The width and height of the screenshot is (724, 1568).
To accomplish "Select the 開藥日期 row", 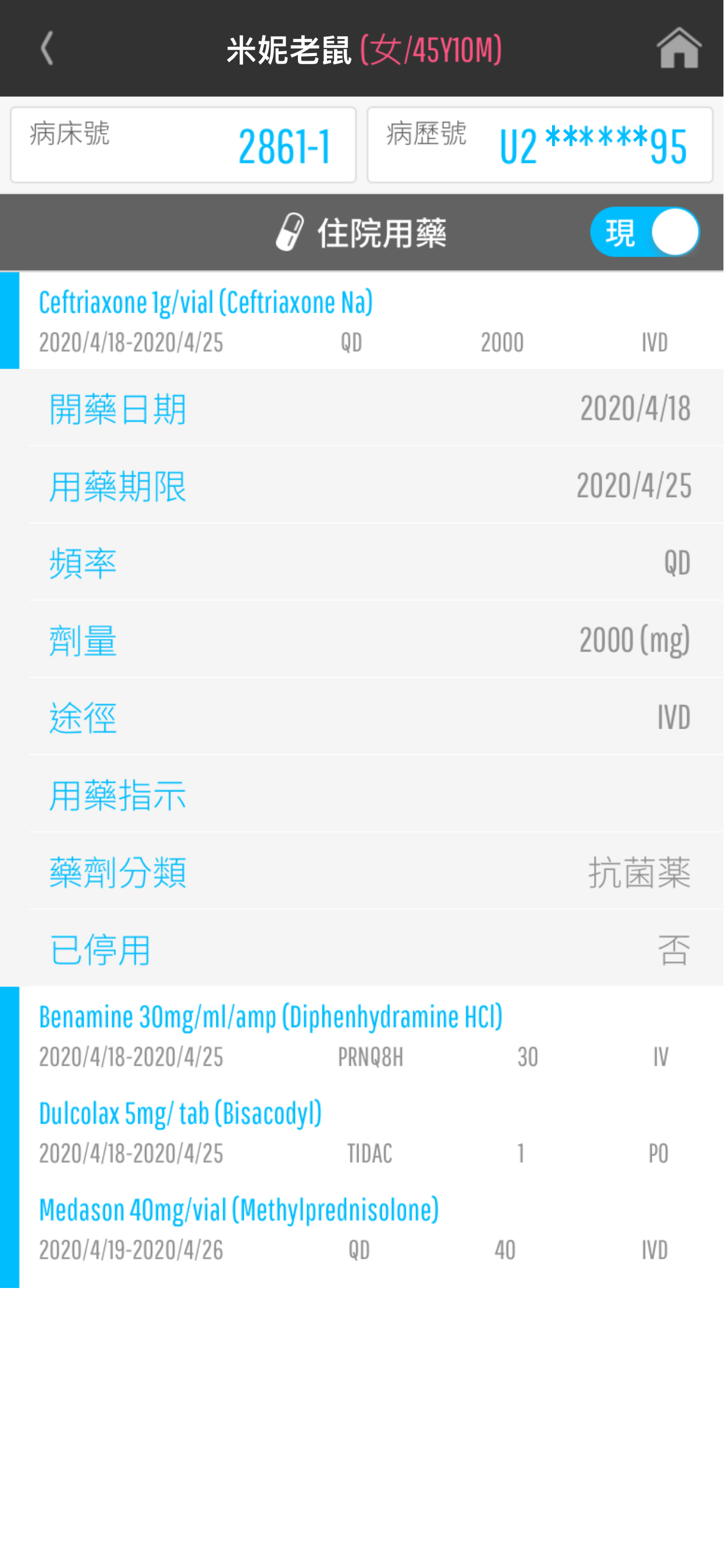I will [x=362, y=409].
